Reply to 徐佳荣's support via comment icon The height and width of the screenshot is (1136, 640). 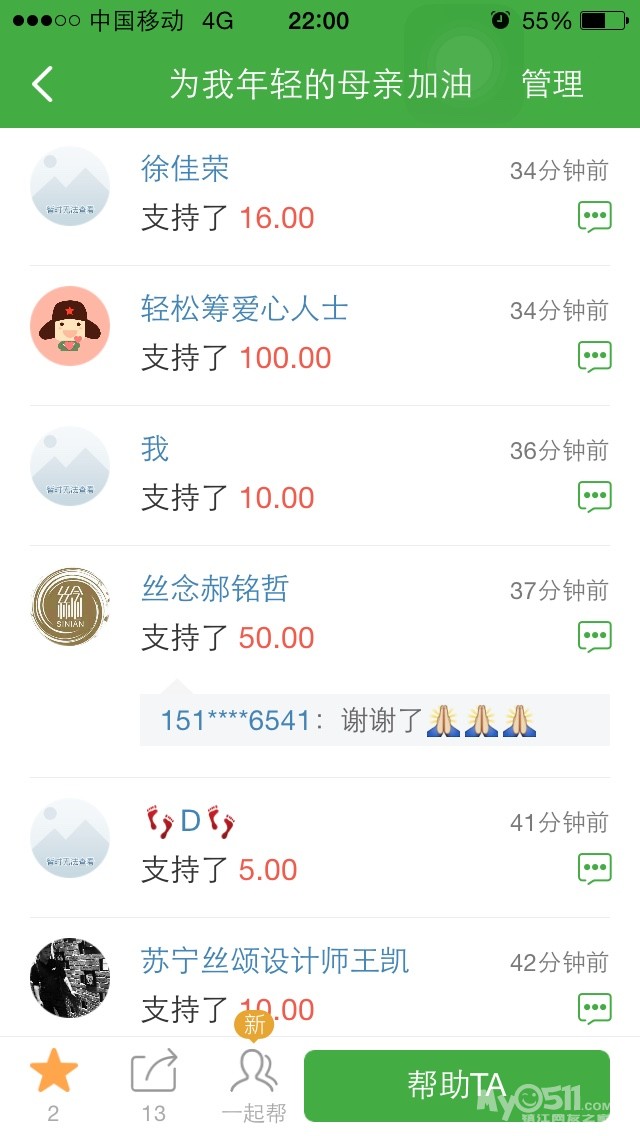(x=594, y=216)
